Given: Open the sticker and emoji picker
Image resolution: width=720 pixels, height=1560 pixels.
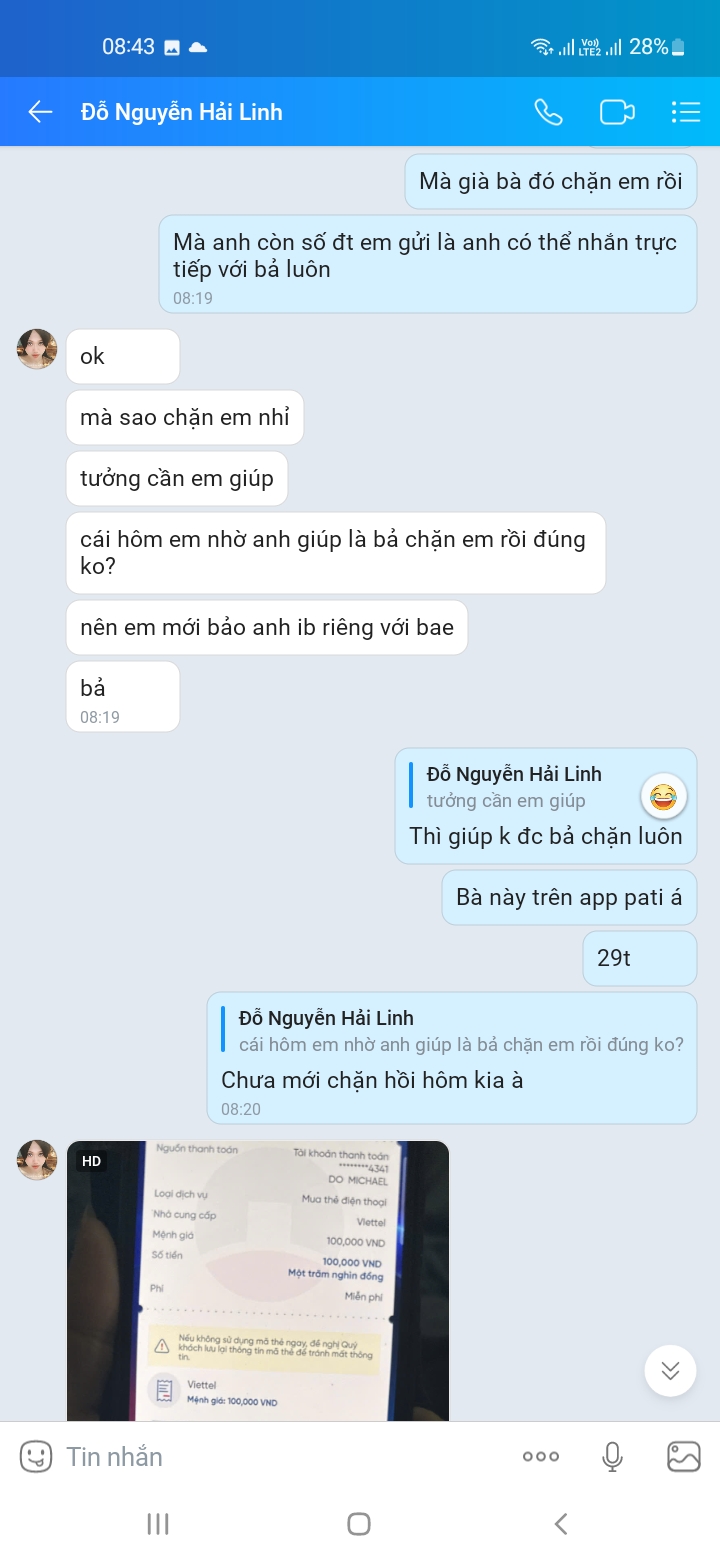Looking at the screenshot, I should tap(36, 1456).
